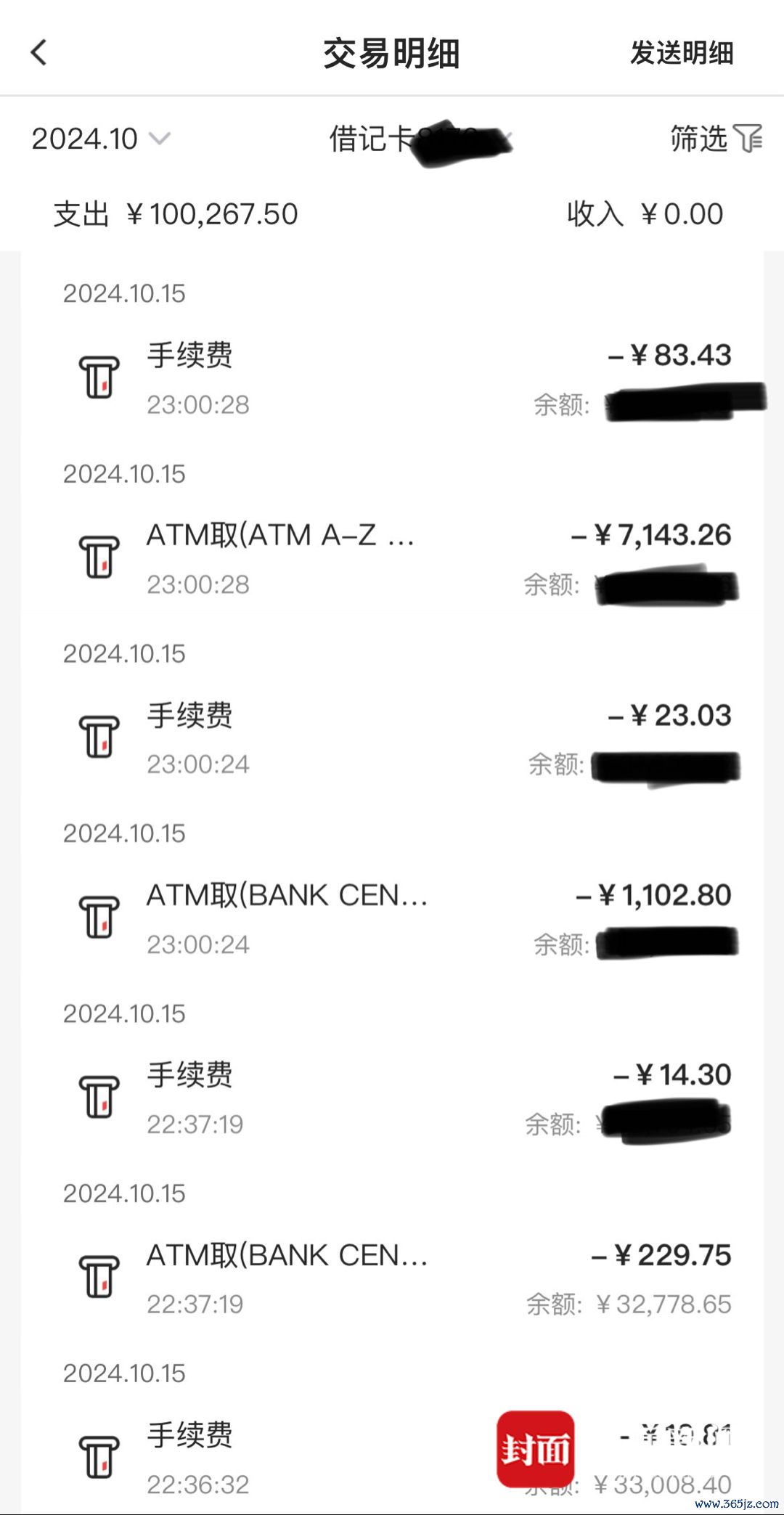Open the 2024.10 month picker
Image resolution: width=784 pixels, height=1515 pixels.
point(101,138)
